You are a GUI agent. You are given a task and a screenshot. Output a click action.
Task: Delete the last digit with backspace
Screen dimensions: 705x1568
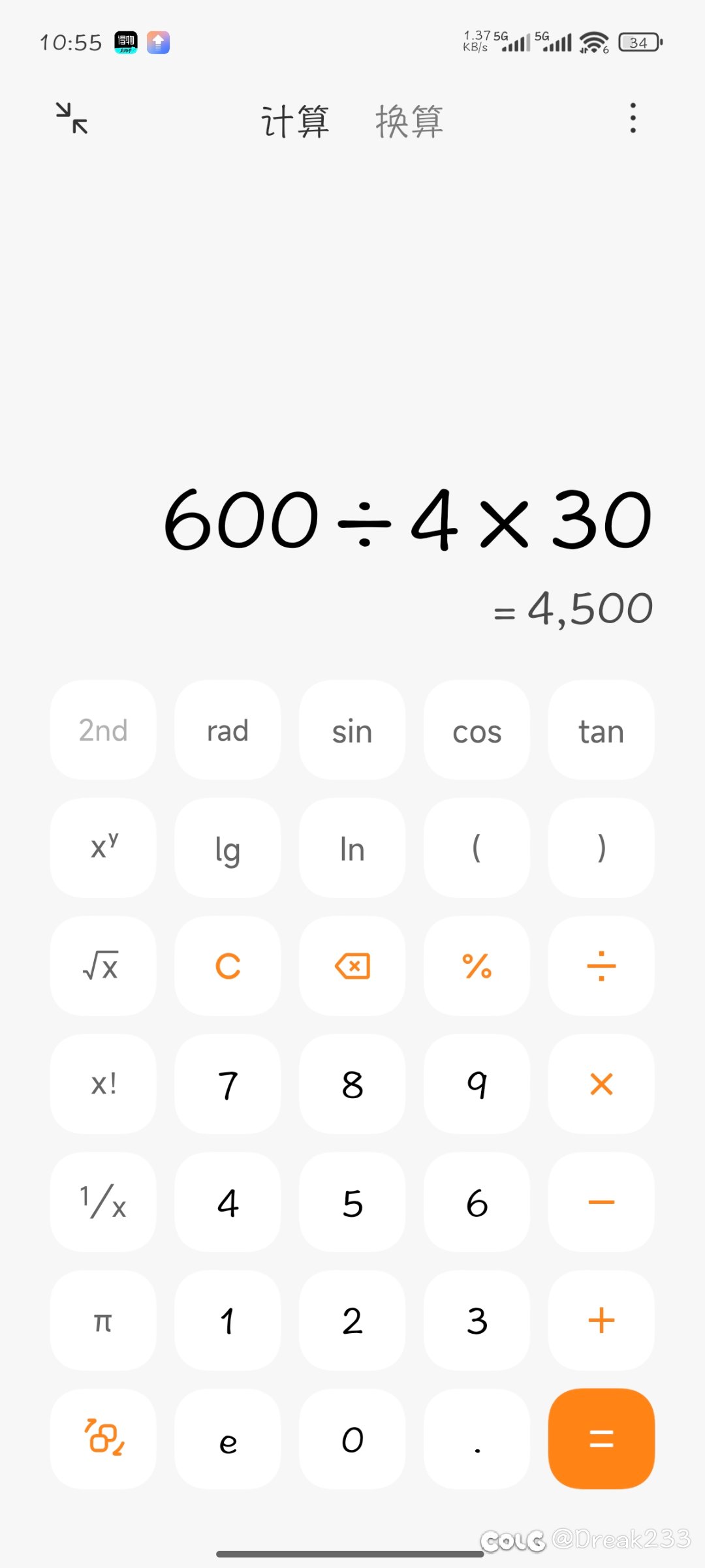(x=352, y=966)
